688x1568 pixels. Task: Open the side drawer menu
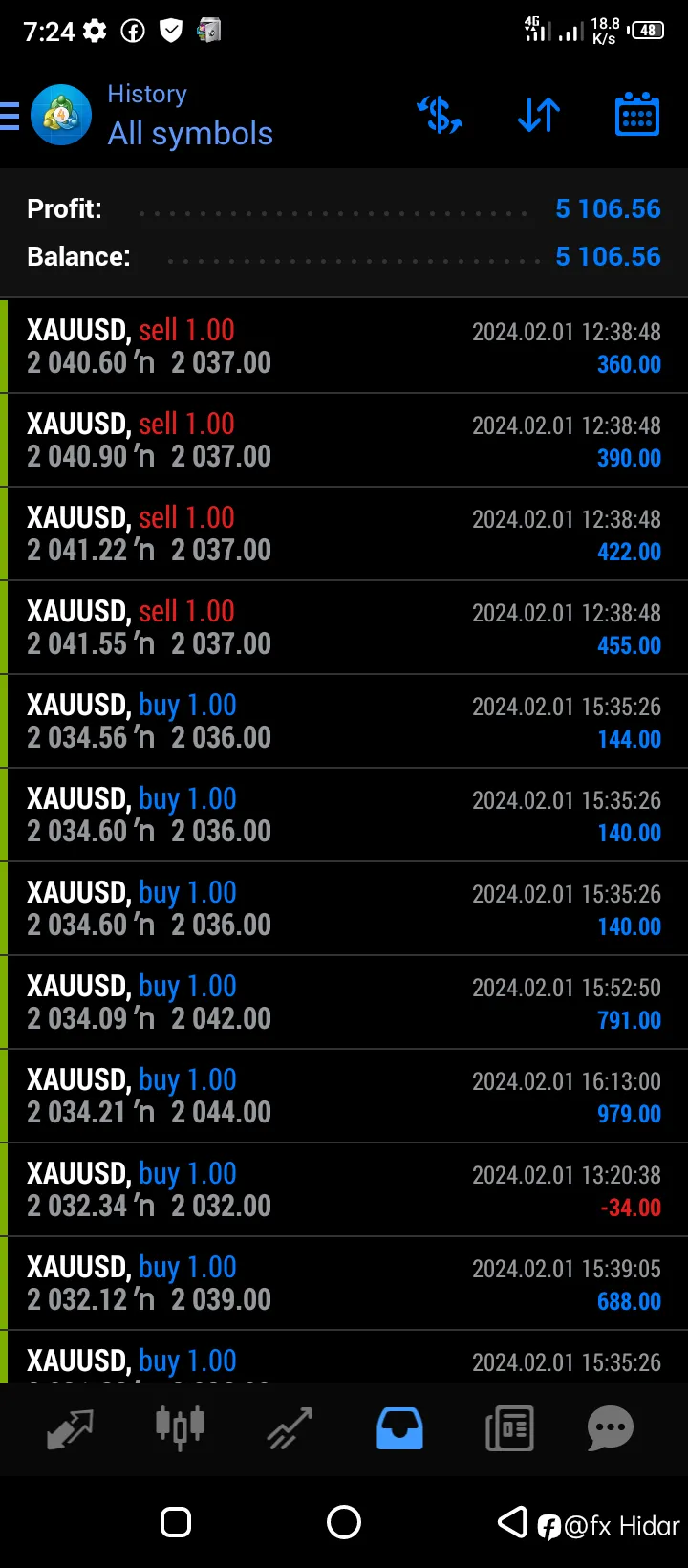[10, 116]
